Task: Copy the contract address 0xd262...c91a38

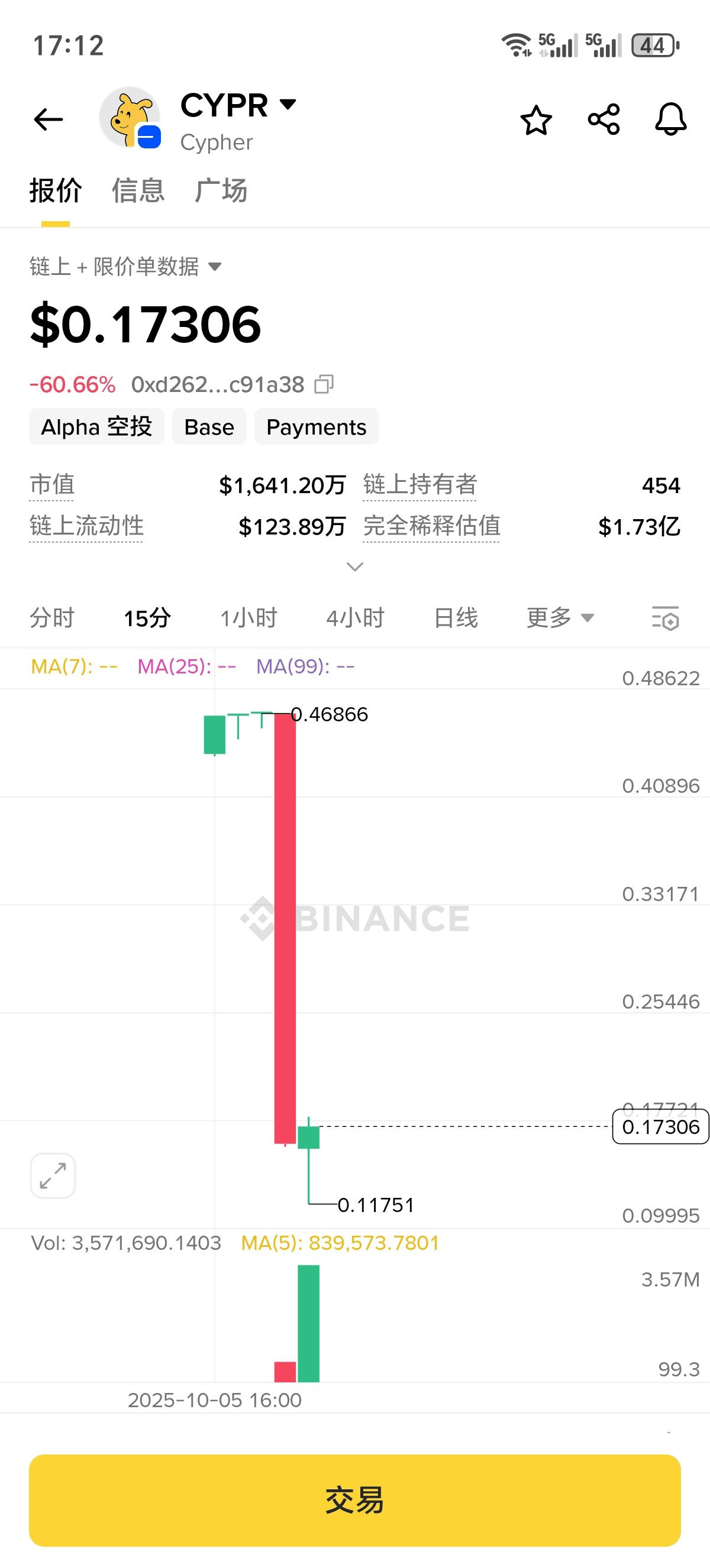Action: coord(324,384)
